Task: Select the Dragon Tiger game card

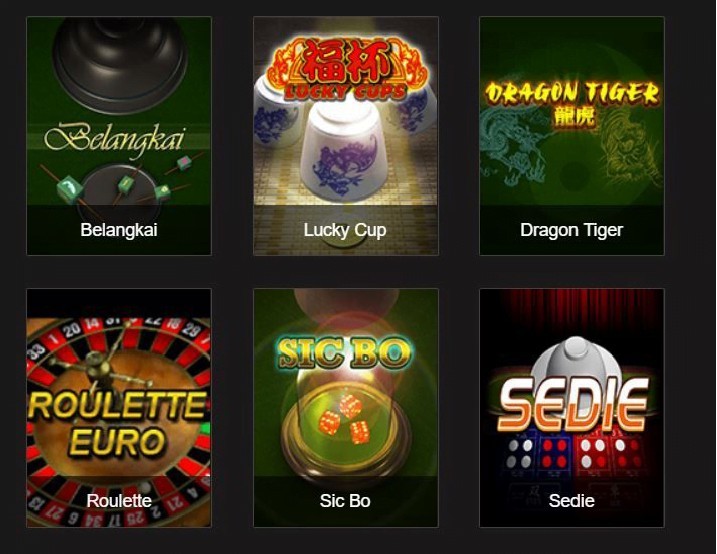Action: coord(571,136)
